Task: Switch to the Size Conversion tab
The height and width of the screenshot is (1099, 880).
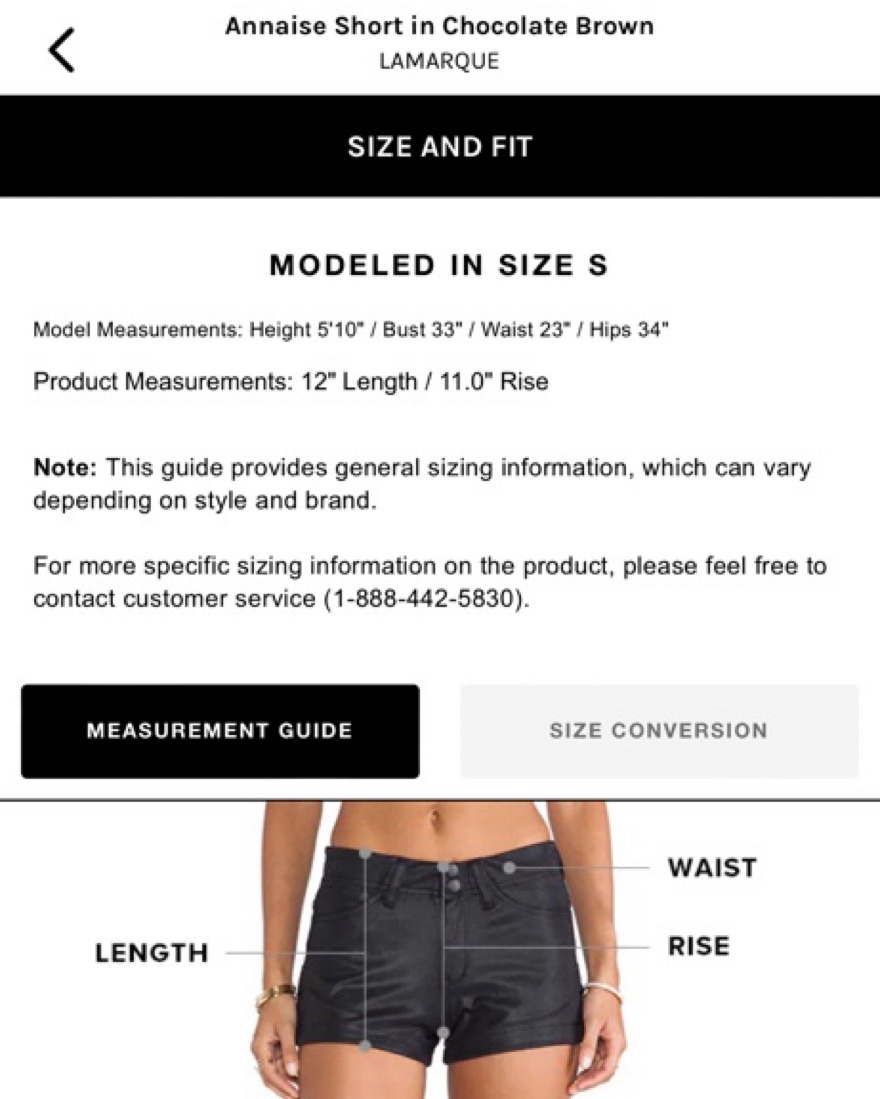Action: coord(658,731)
